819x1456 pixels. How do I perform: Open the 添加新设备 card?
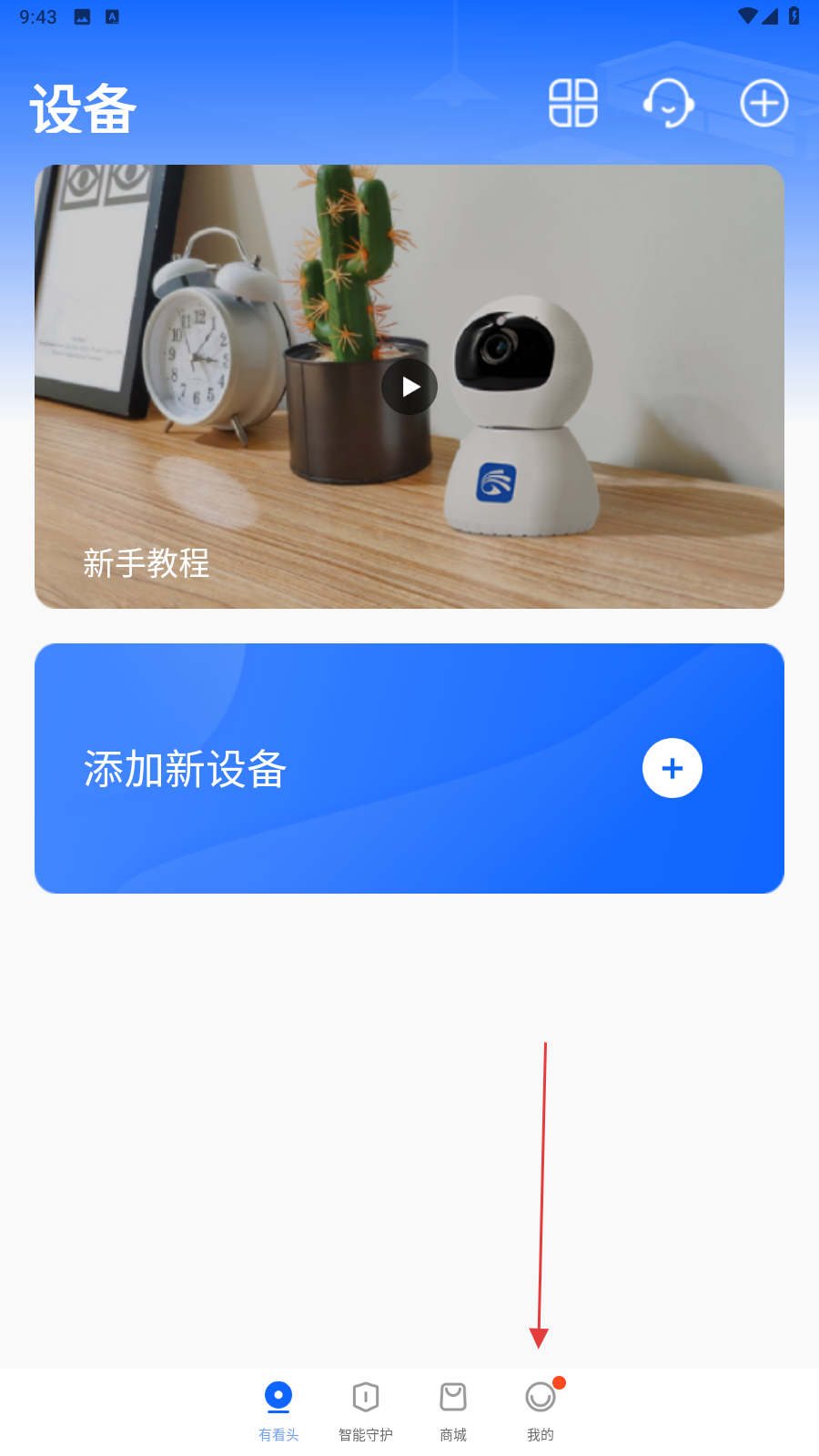409,768
